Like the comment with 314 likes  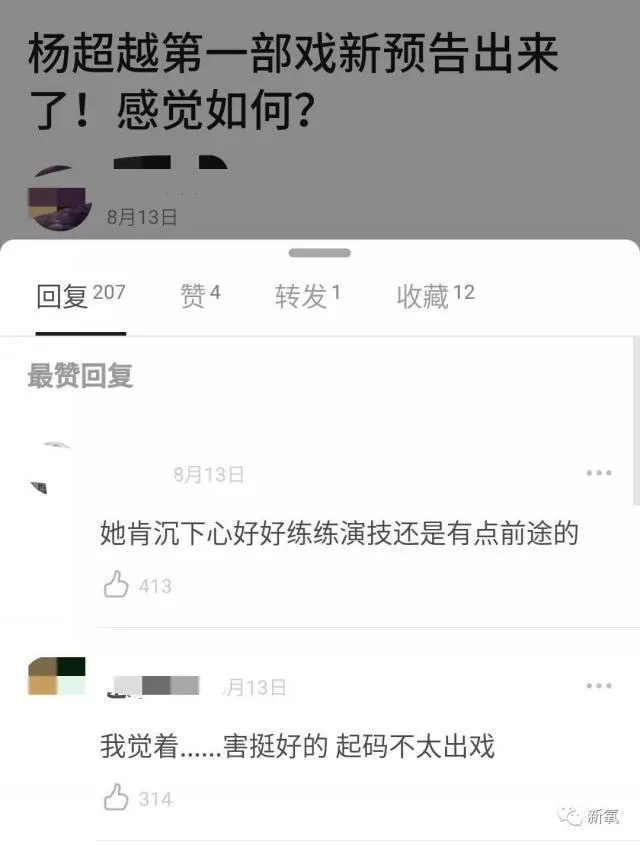(117, 798)
